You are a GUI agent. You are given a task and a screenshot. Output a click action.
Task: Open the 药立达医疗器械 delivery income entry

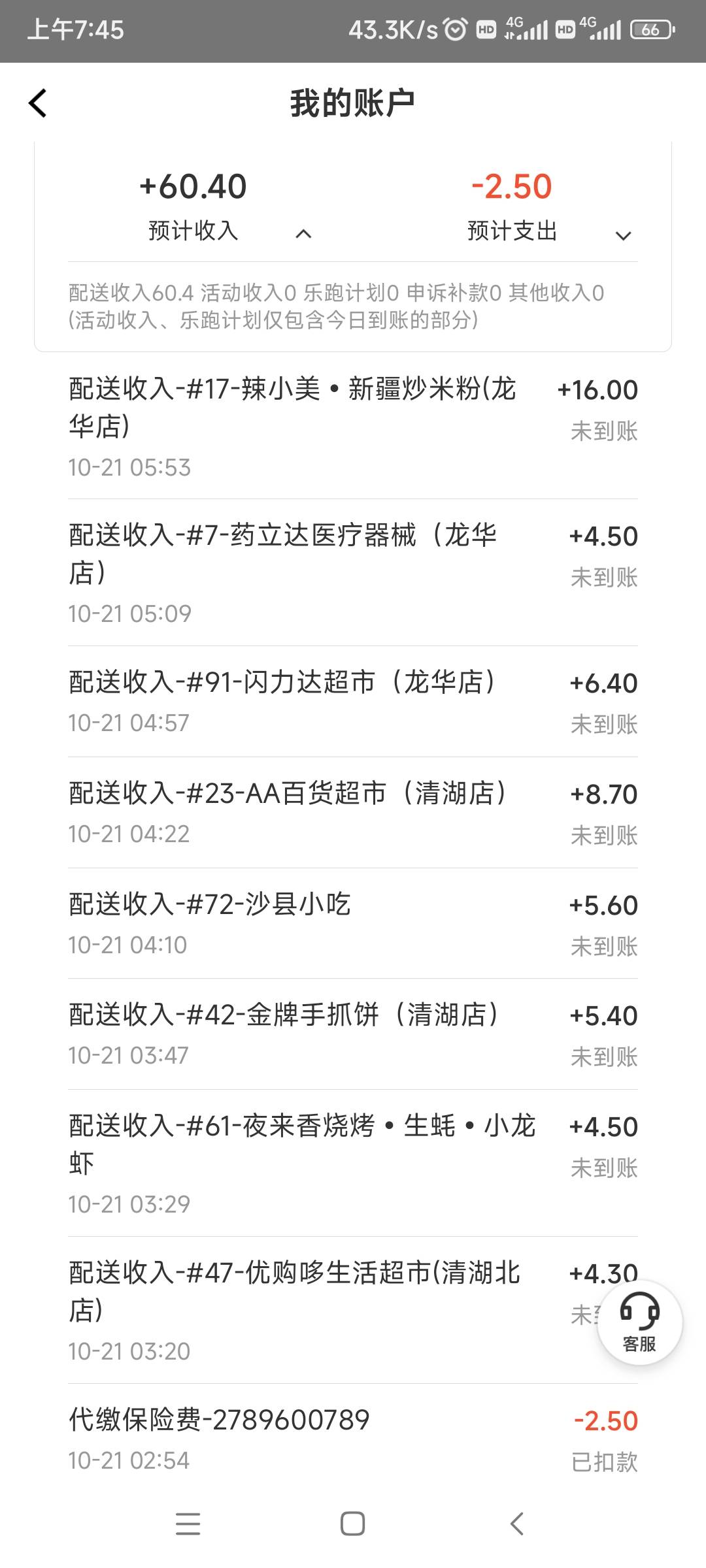coord(353,573)
